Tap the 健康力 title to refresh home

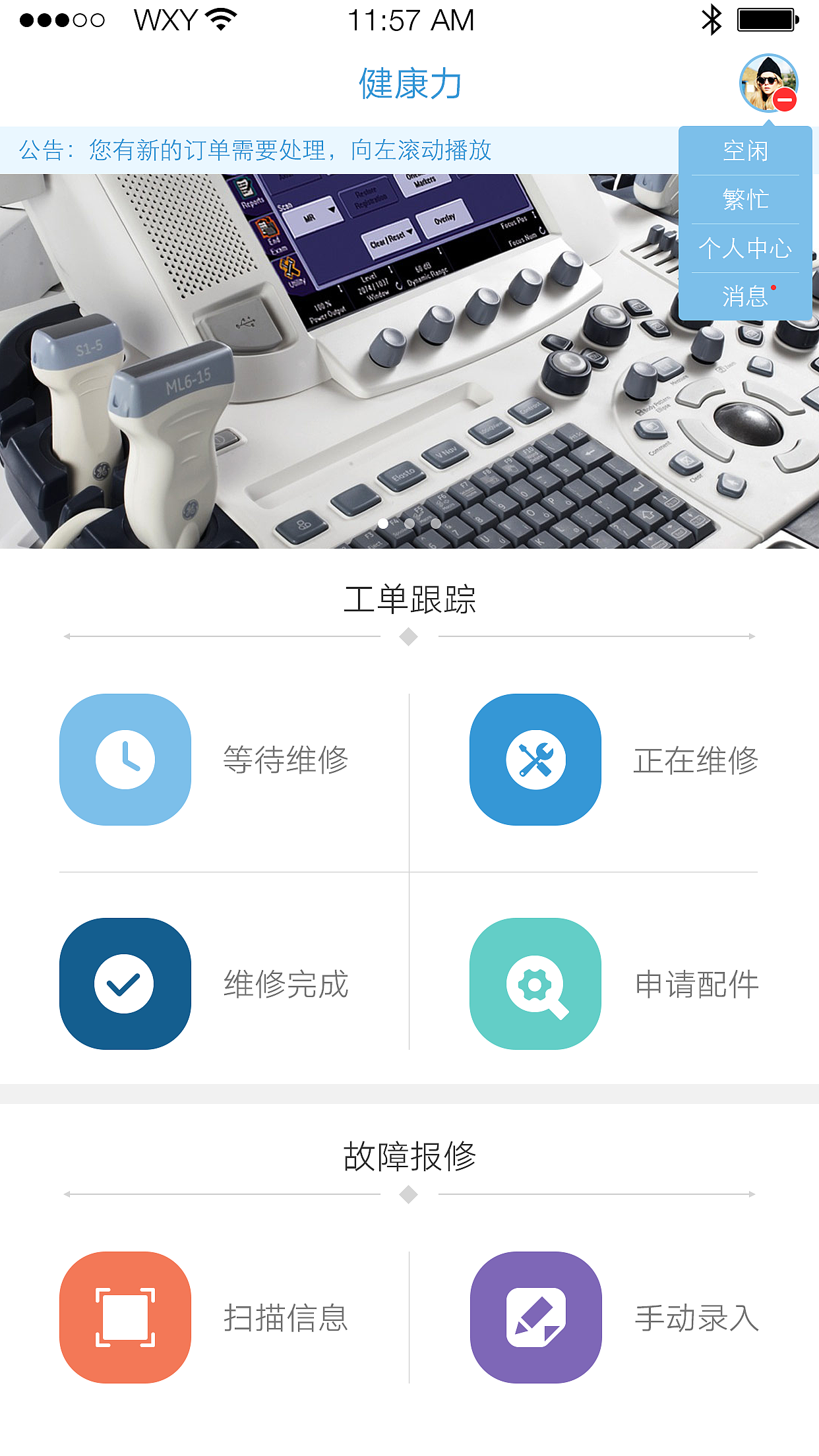coord(409,83)
